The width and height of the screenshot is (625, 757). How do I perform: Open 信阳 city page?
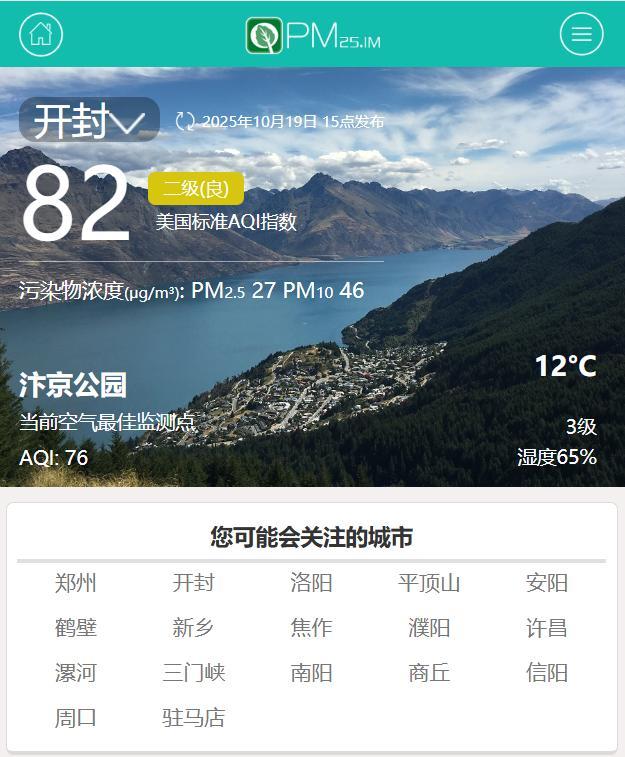(547, 673)
